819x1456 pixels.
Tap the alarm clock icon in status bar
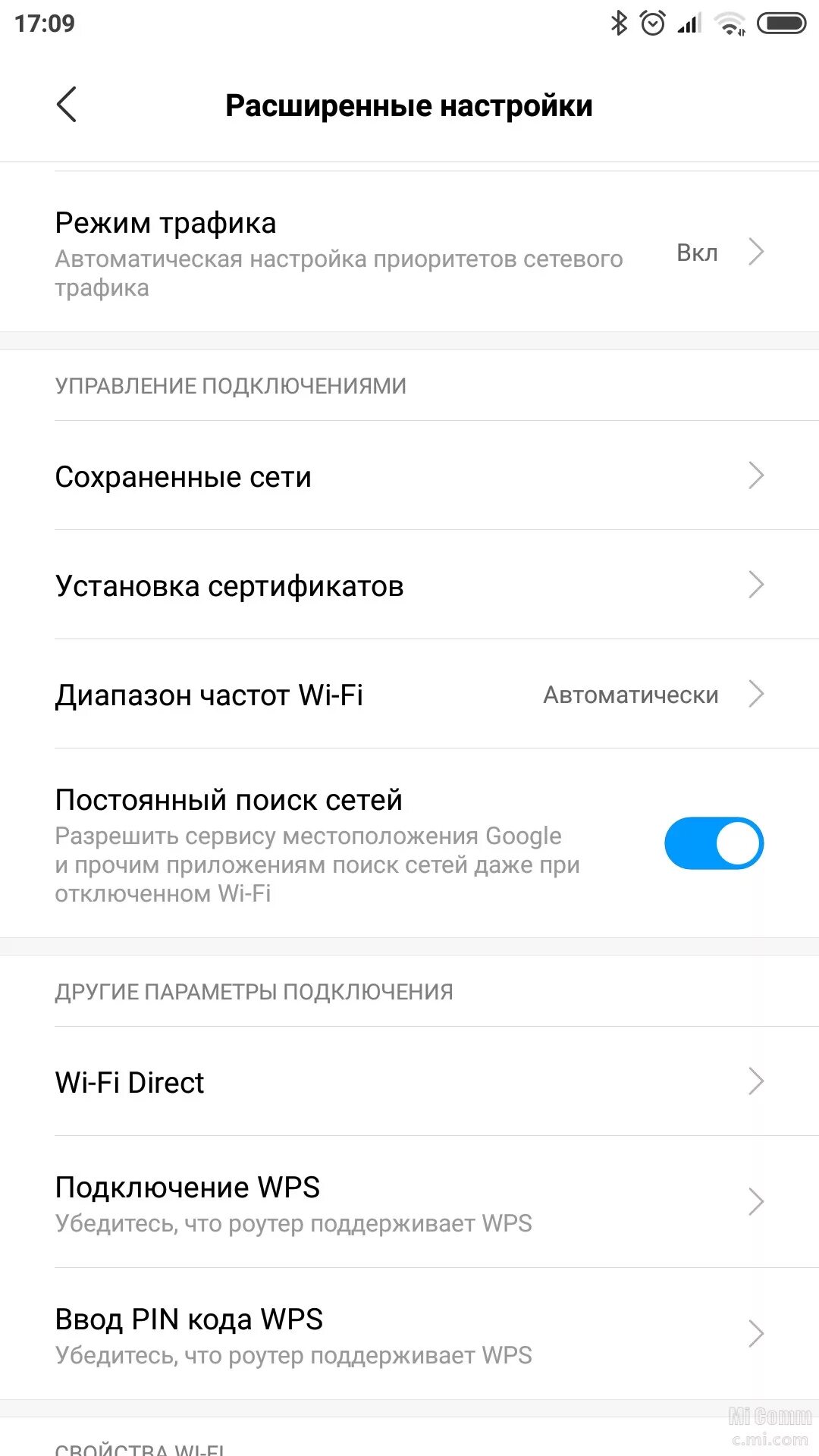pyautogui.click(x=654, y=24)
